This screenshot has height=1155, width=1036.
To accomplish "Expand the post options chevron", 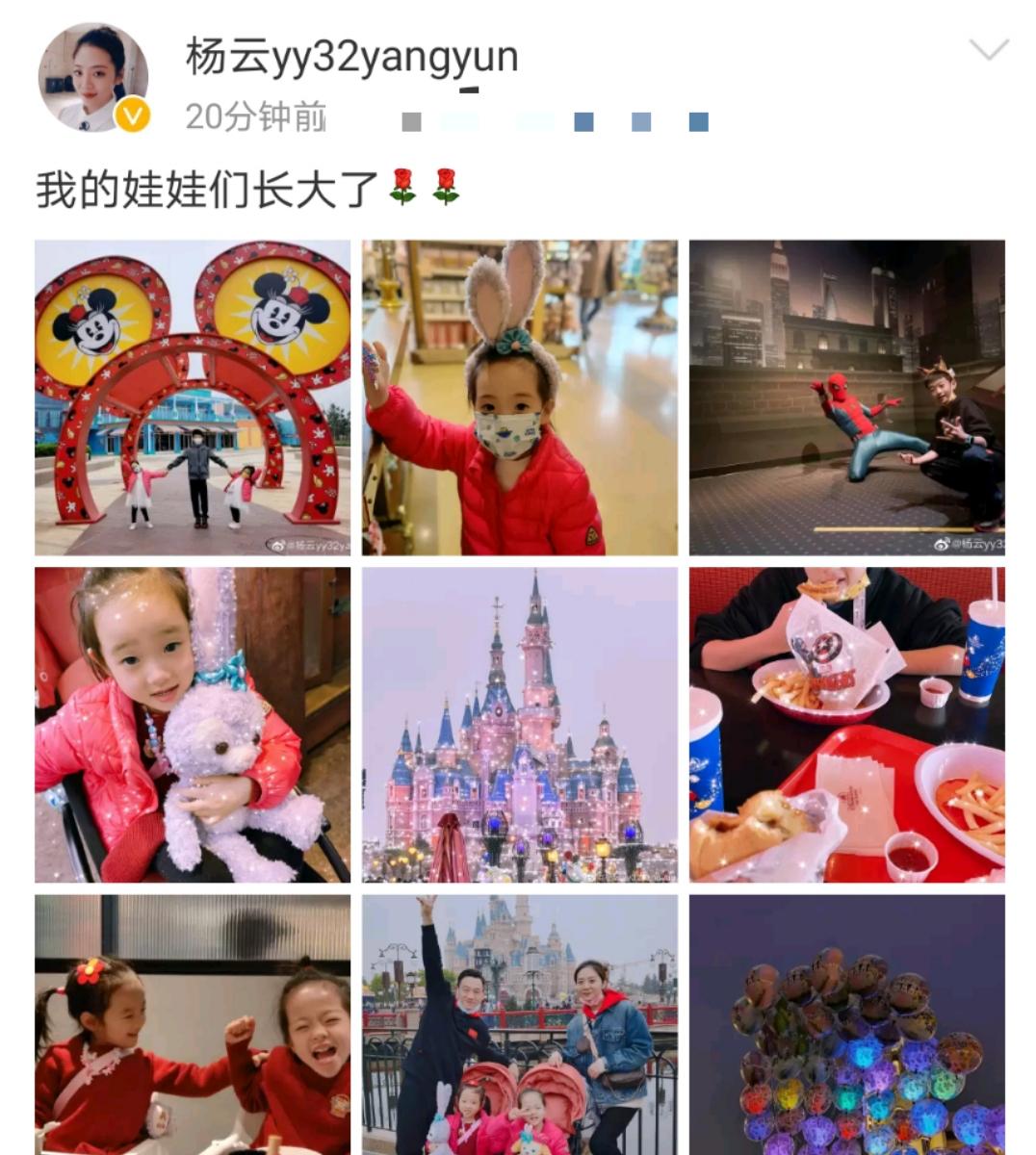I will [990, 50].
